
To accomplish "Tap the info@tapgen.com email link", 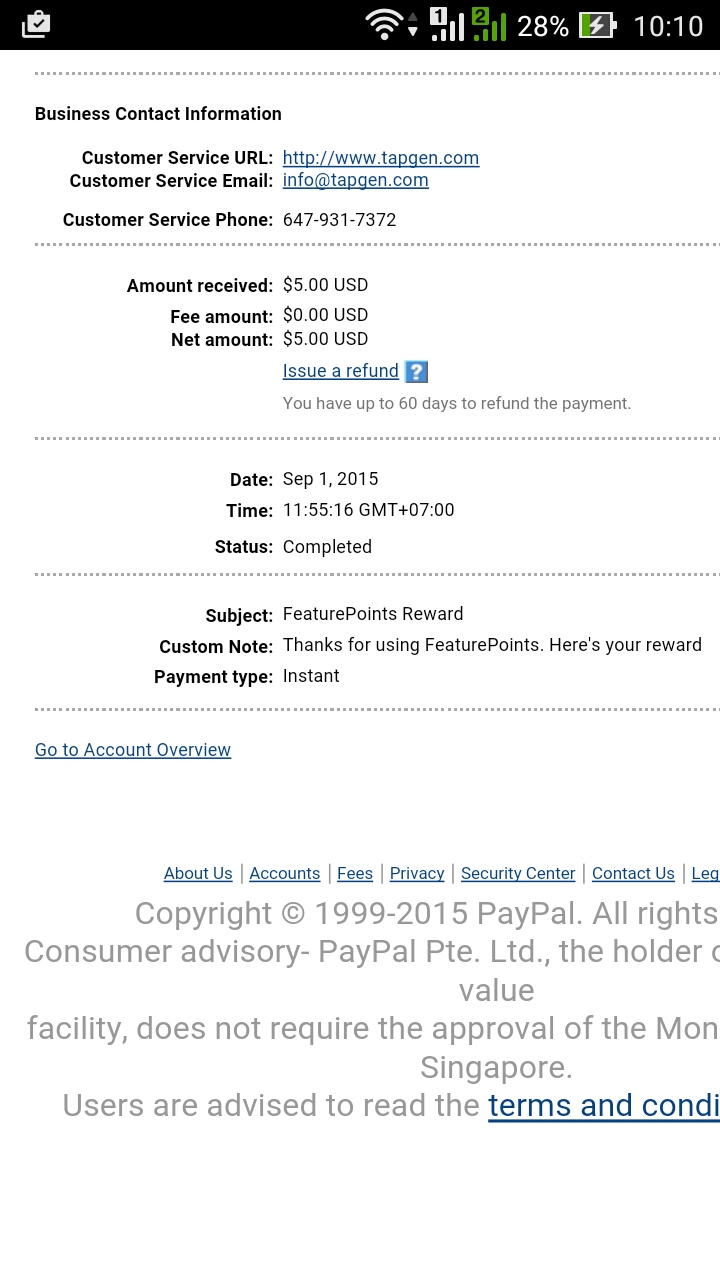I will tap(355, 181).
